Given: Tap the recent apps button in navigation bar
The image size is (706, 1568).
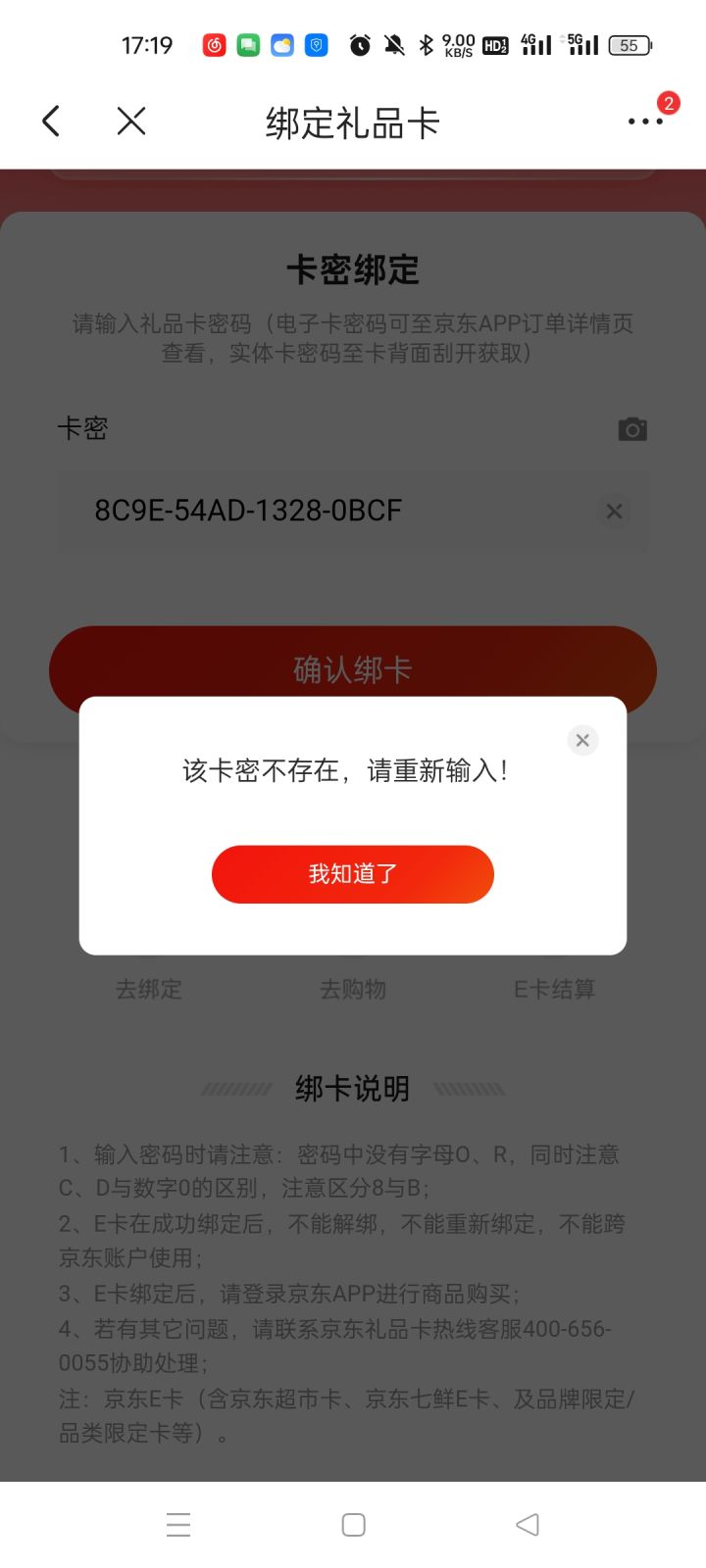Looking at the screenshot, I should click(x=177, y=1524).
